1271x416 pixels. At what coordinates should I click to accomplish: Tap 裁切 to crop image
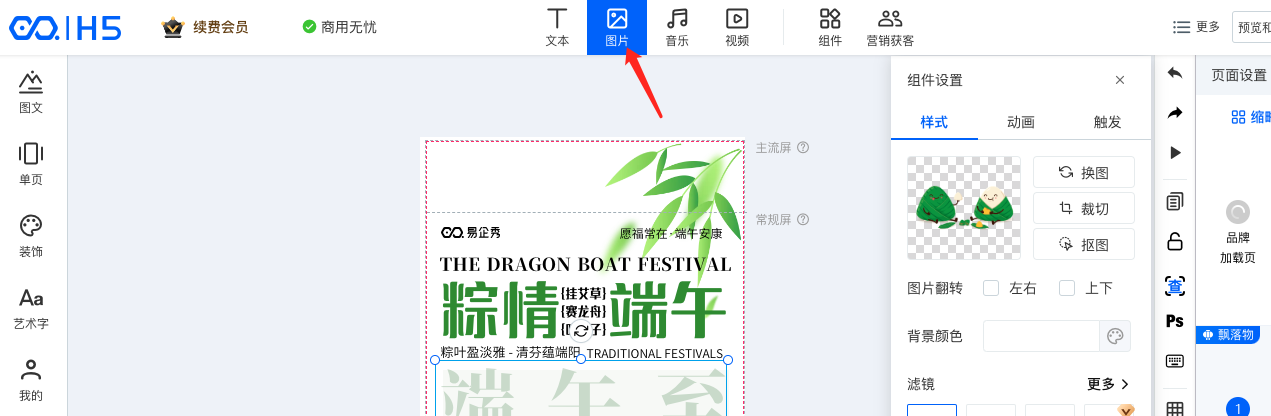point(1084,208)
